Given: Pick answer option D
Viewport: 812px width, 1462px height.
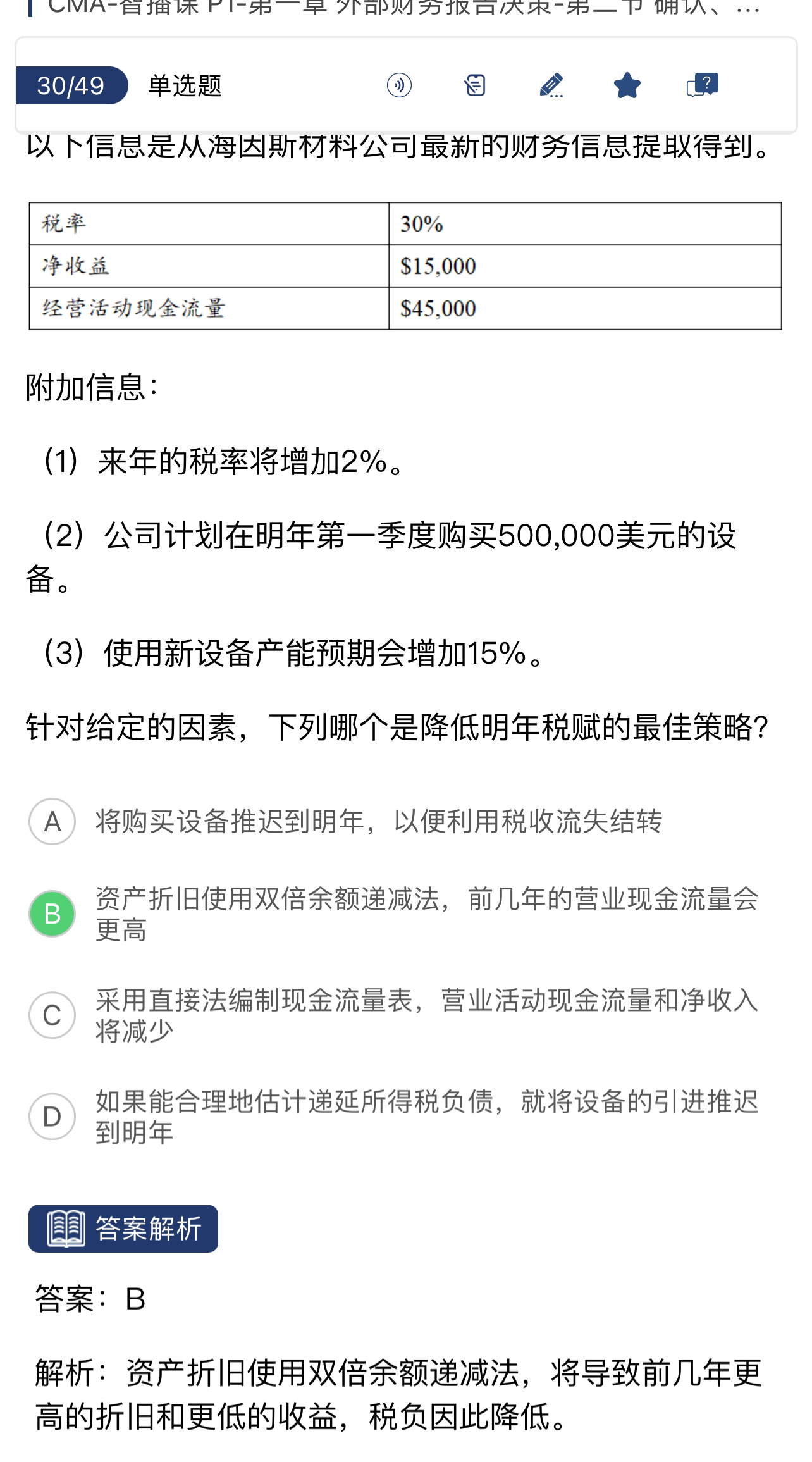Looking at the screenshot, I should coord(52,1116).
